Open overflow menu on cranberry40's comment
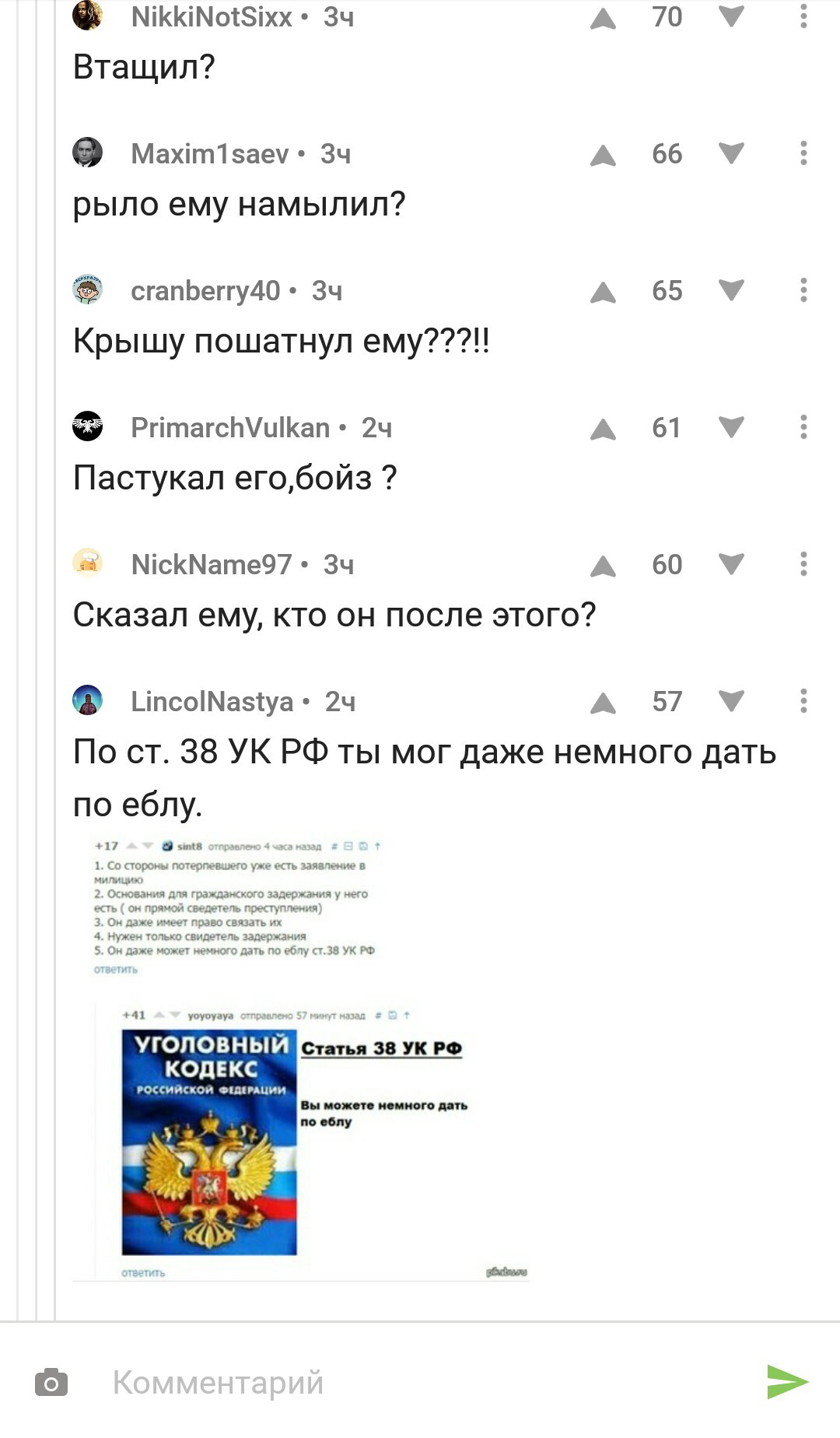Image resolution: width=840 pixels, height=1438 pixels. click(803, 290)
